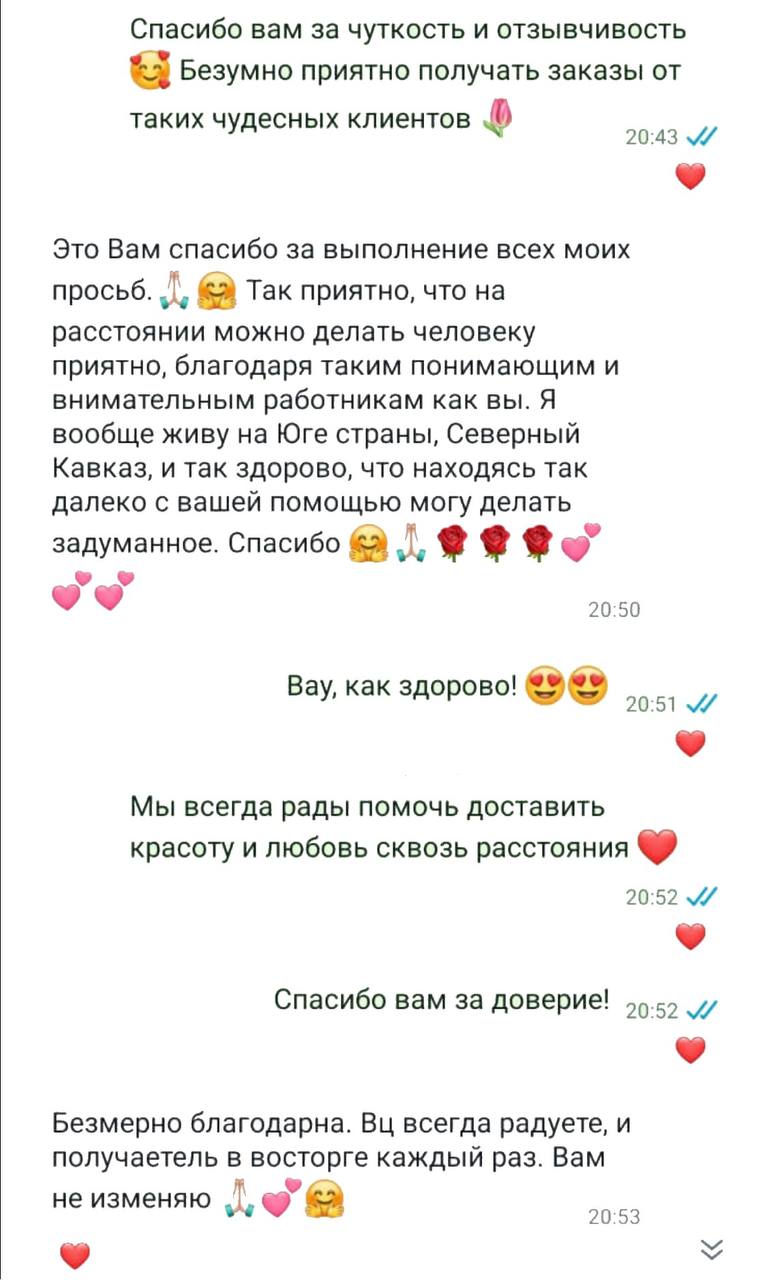Open heart reaction under 'таких чудесных клиентов' message
767x1280 pixels.
pyautogui.click(x=690, y=177)
